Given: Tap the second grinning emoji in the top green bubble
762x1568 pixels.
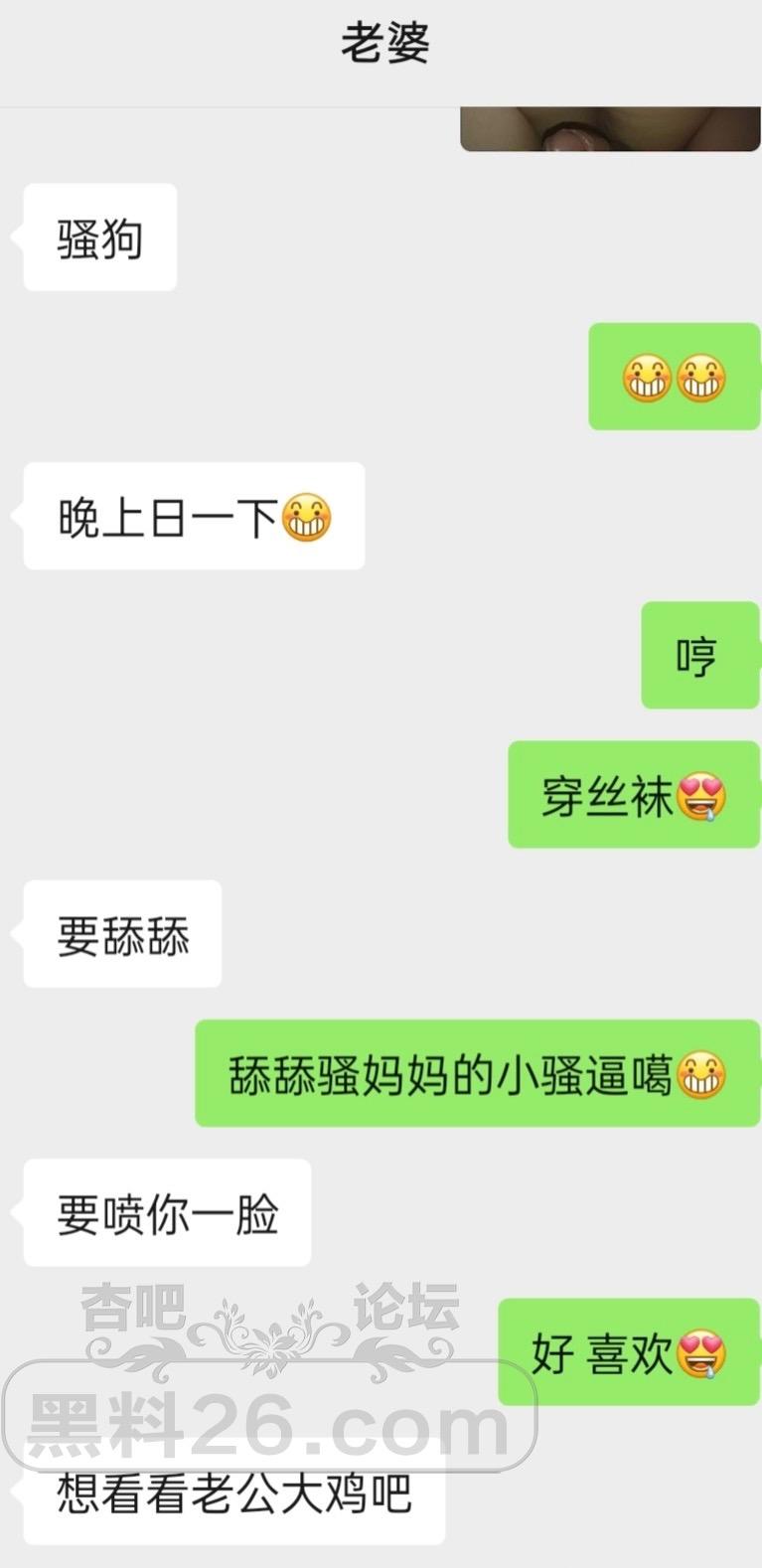Looking at the screenshot, I should click(700, 378).
